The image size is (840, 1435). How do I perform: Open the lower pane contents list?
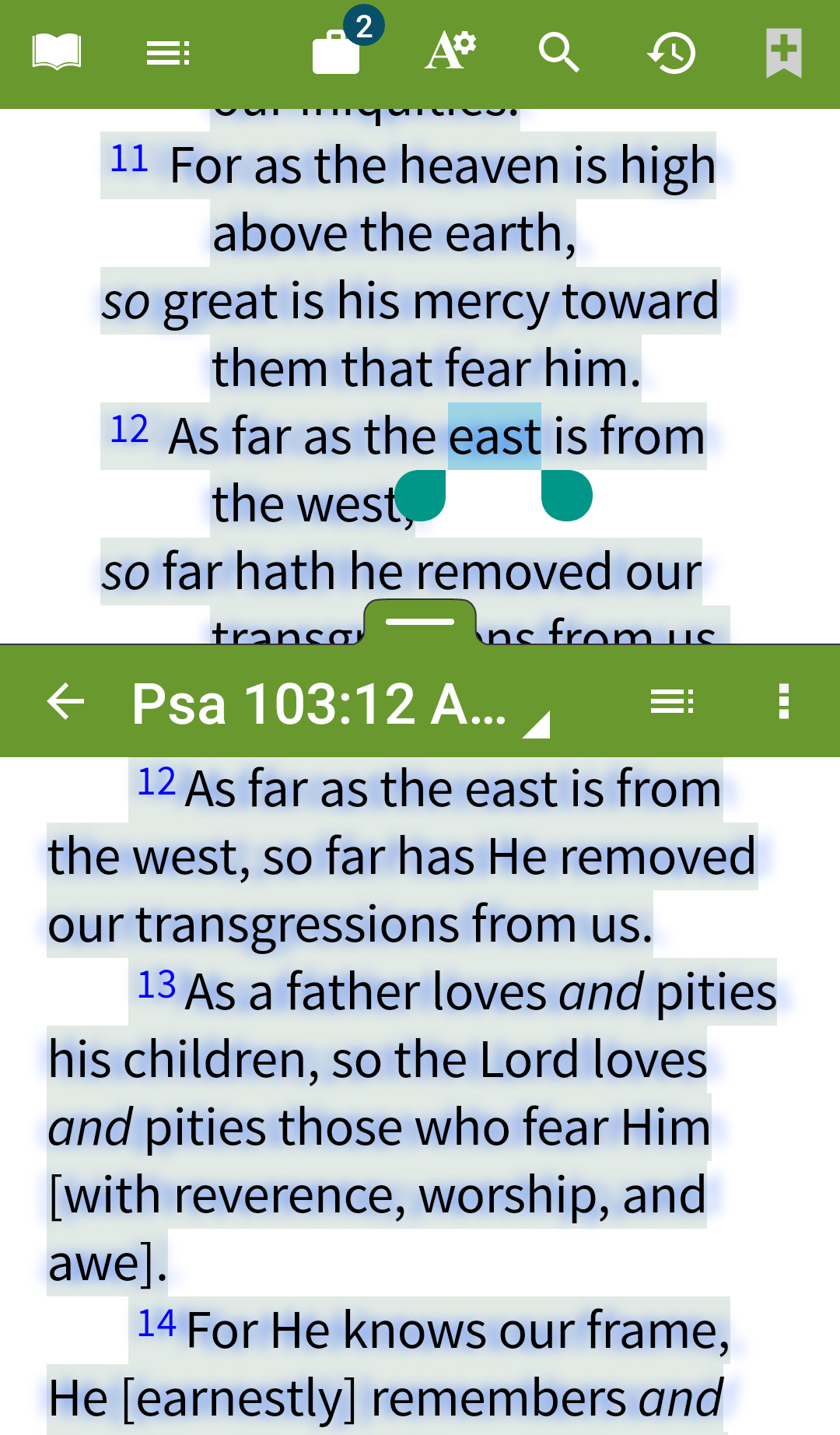point(672,702)
